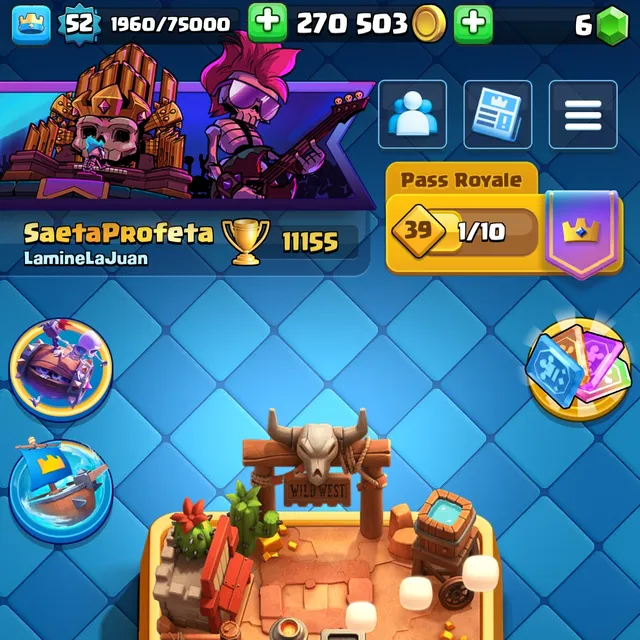Open SaetaProfeta player profile

click(118, 234)
